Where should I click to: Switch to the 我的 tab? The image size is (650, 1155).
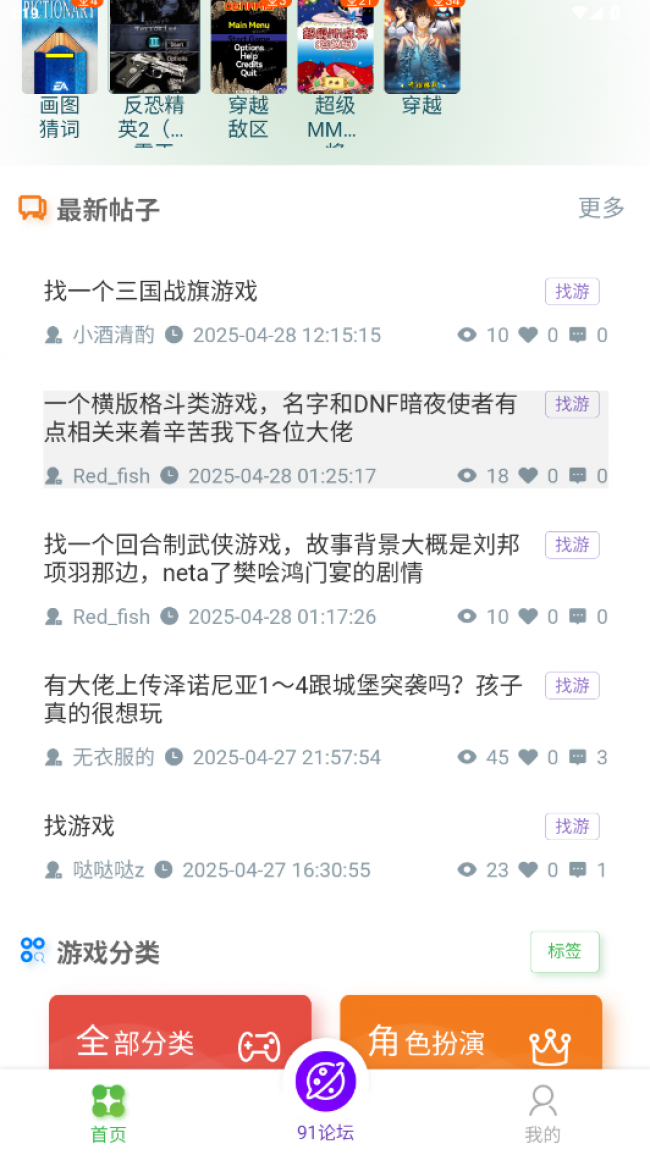pos(542,1112)
